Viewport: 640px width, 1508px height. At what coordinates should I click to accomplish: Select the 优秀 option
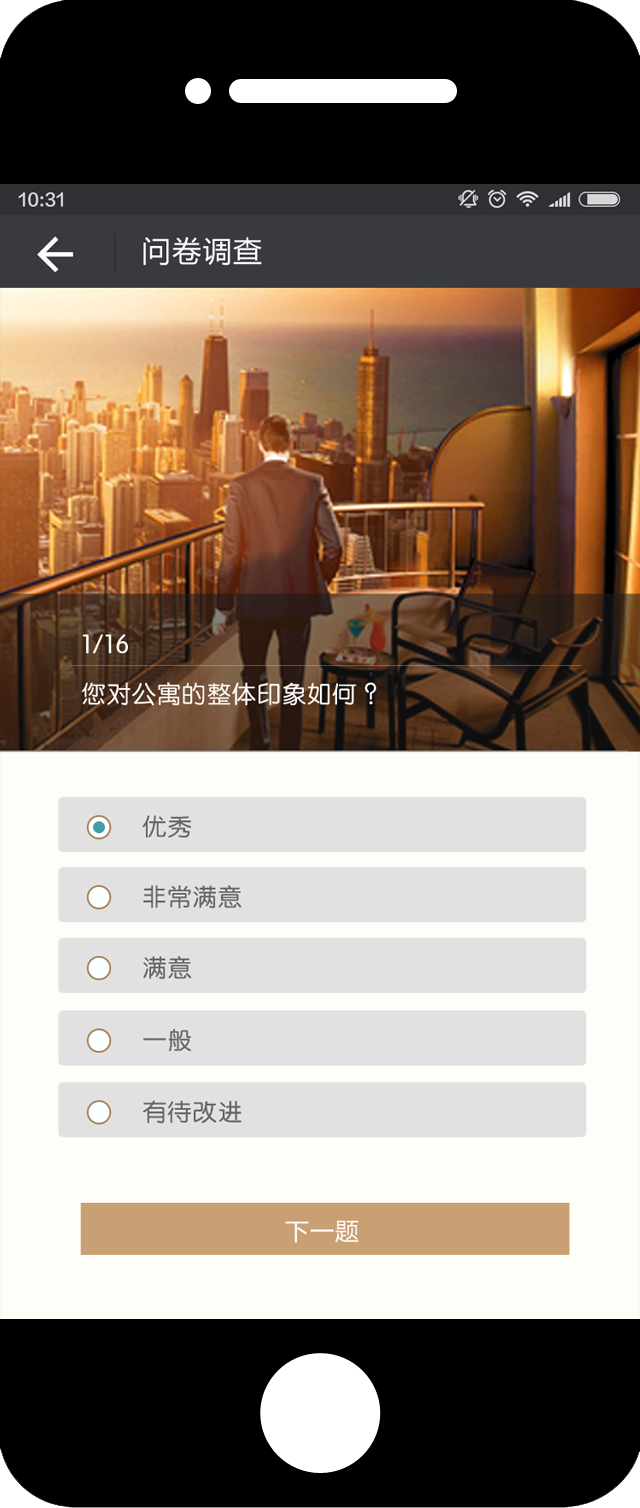[x=321, y=825]
